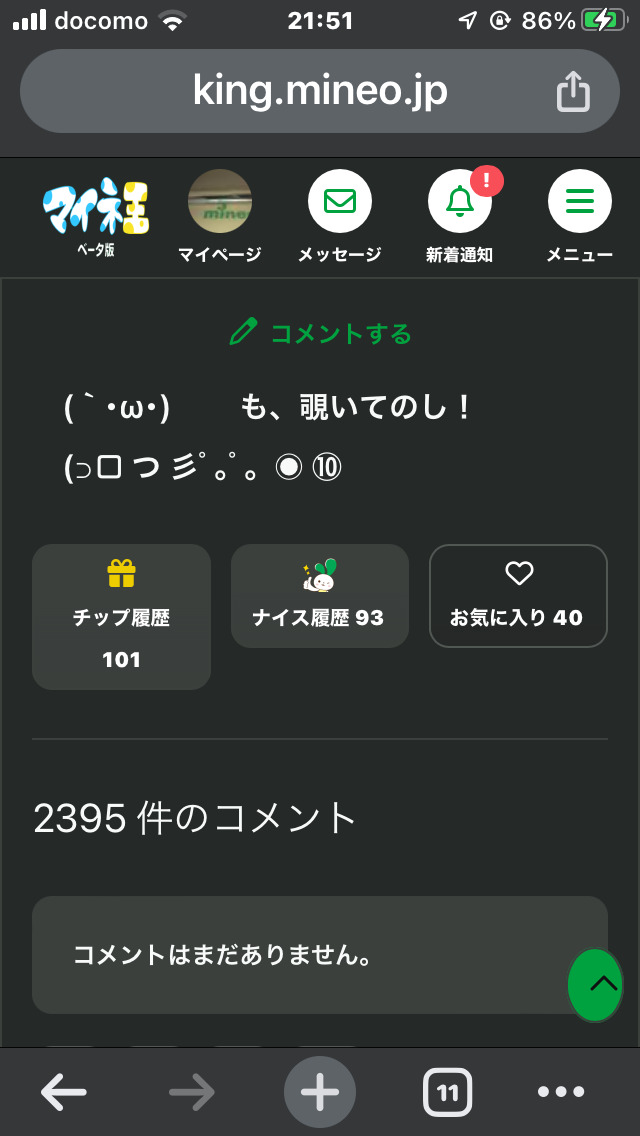Go to the マイネ王 home logo
640x1136 pixels.
(x=96, y=215)
